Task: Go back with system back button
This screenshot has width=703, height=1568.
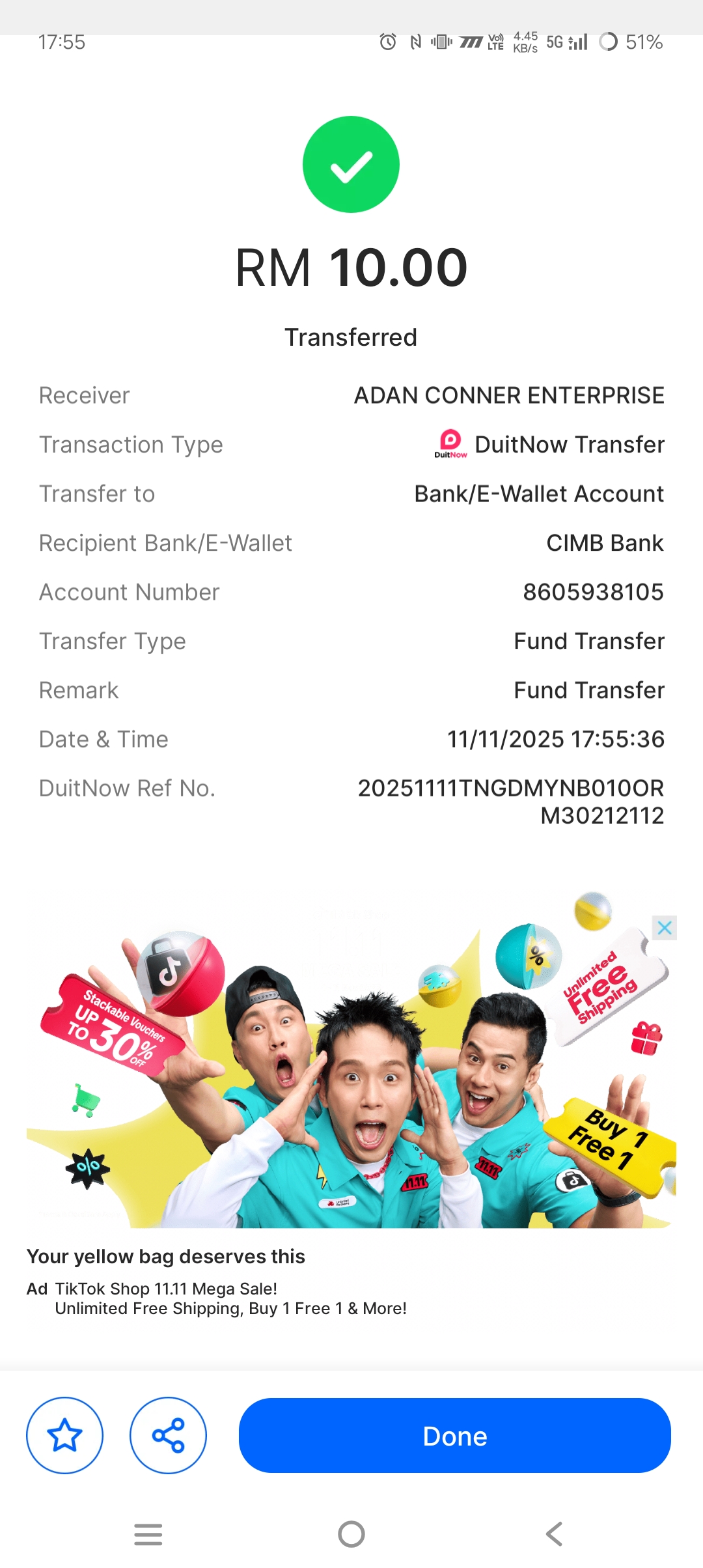Action: [554, 1534]
